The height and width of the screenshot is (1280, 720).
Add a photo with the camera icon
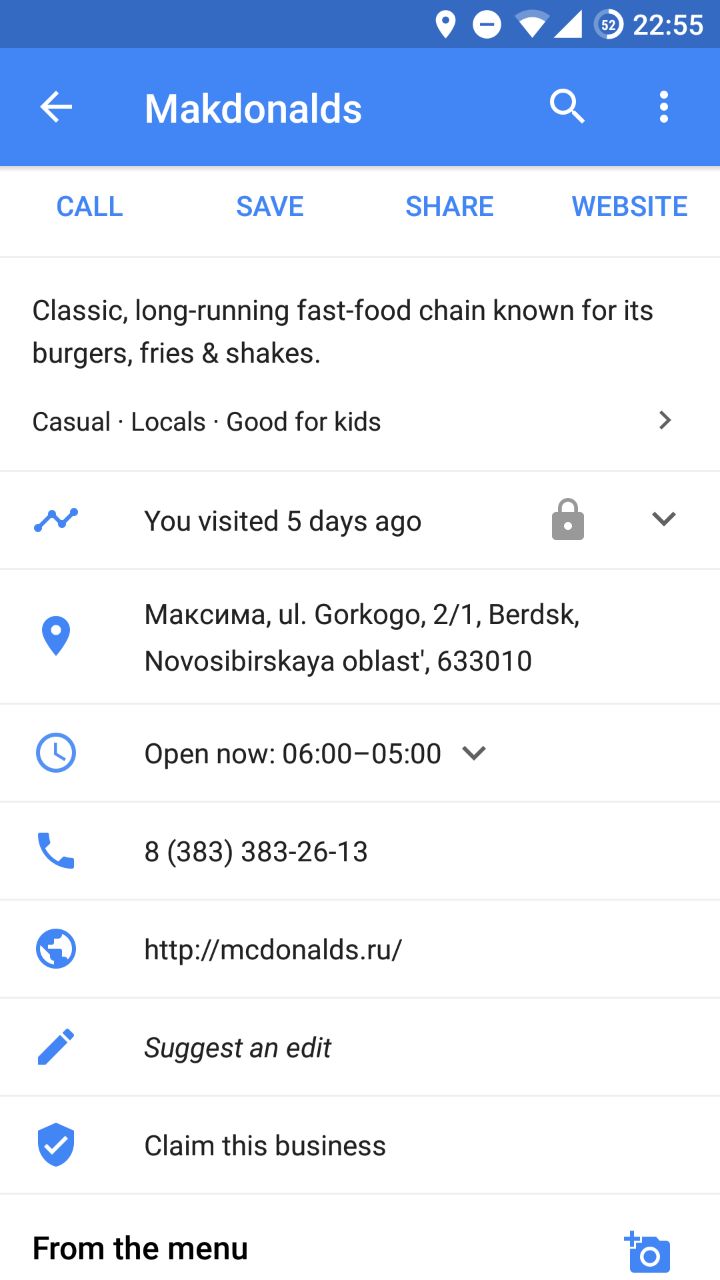pos(648,1251)
